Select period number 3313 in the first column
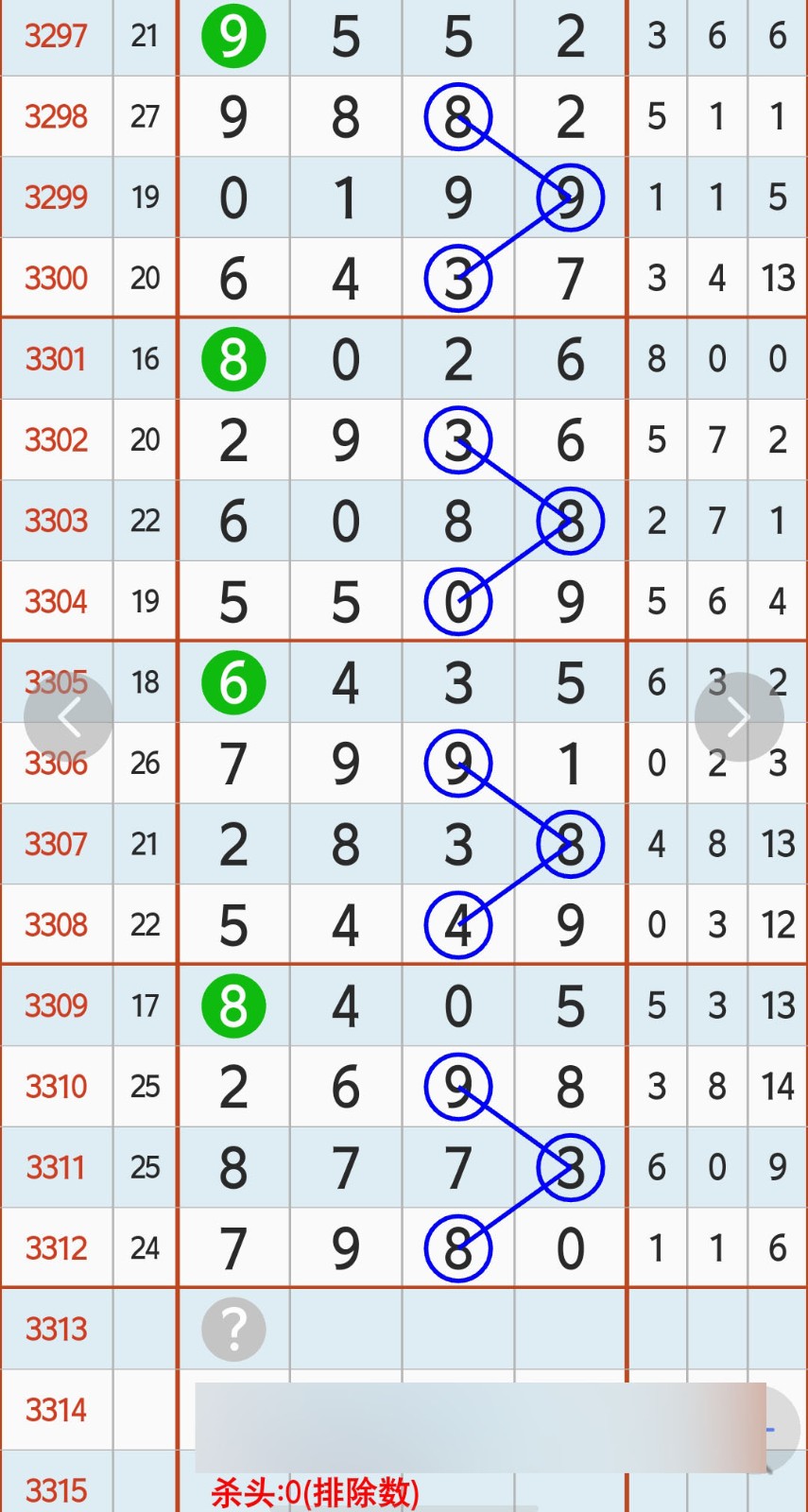Screen dimensions: 808x1512 pyautogui.click(x=56, y=1329)
